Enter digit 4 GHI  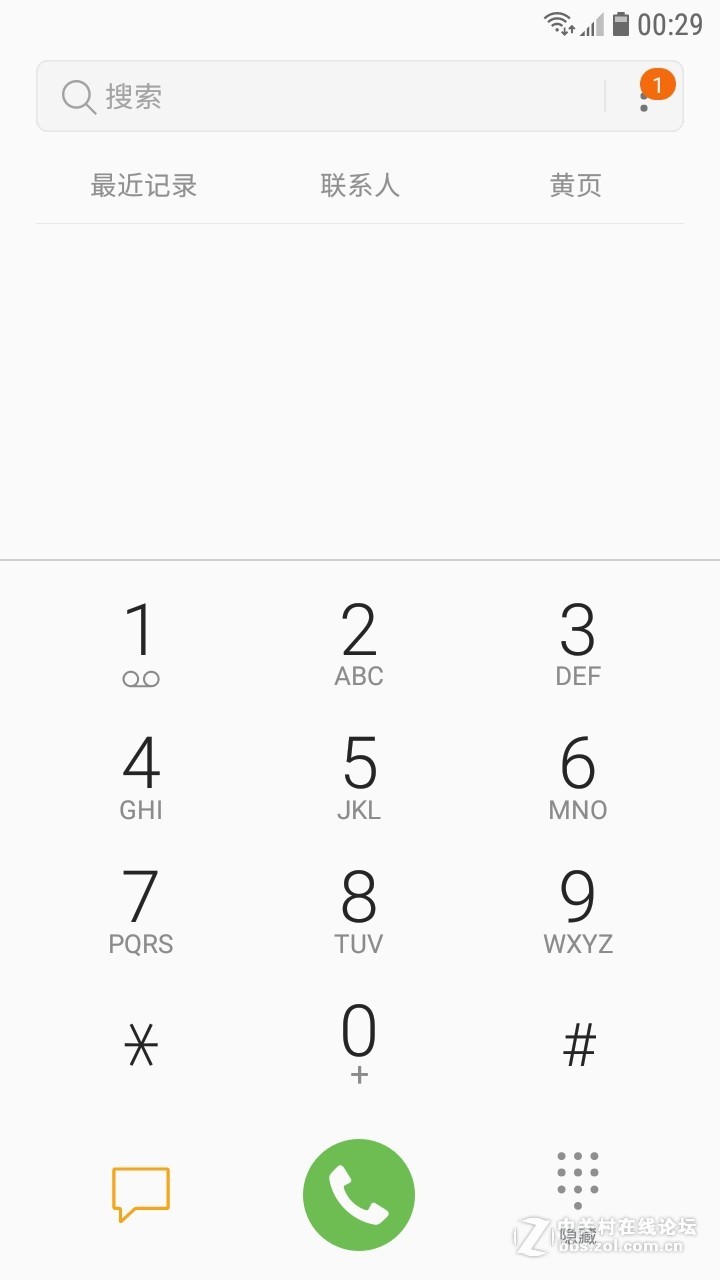pyautogui.click(x=141, y=778)
